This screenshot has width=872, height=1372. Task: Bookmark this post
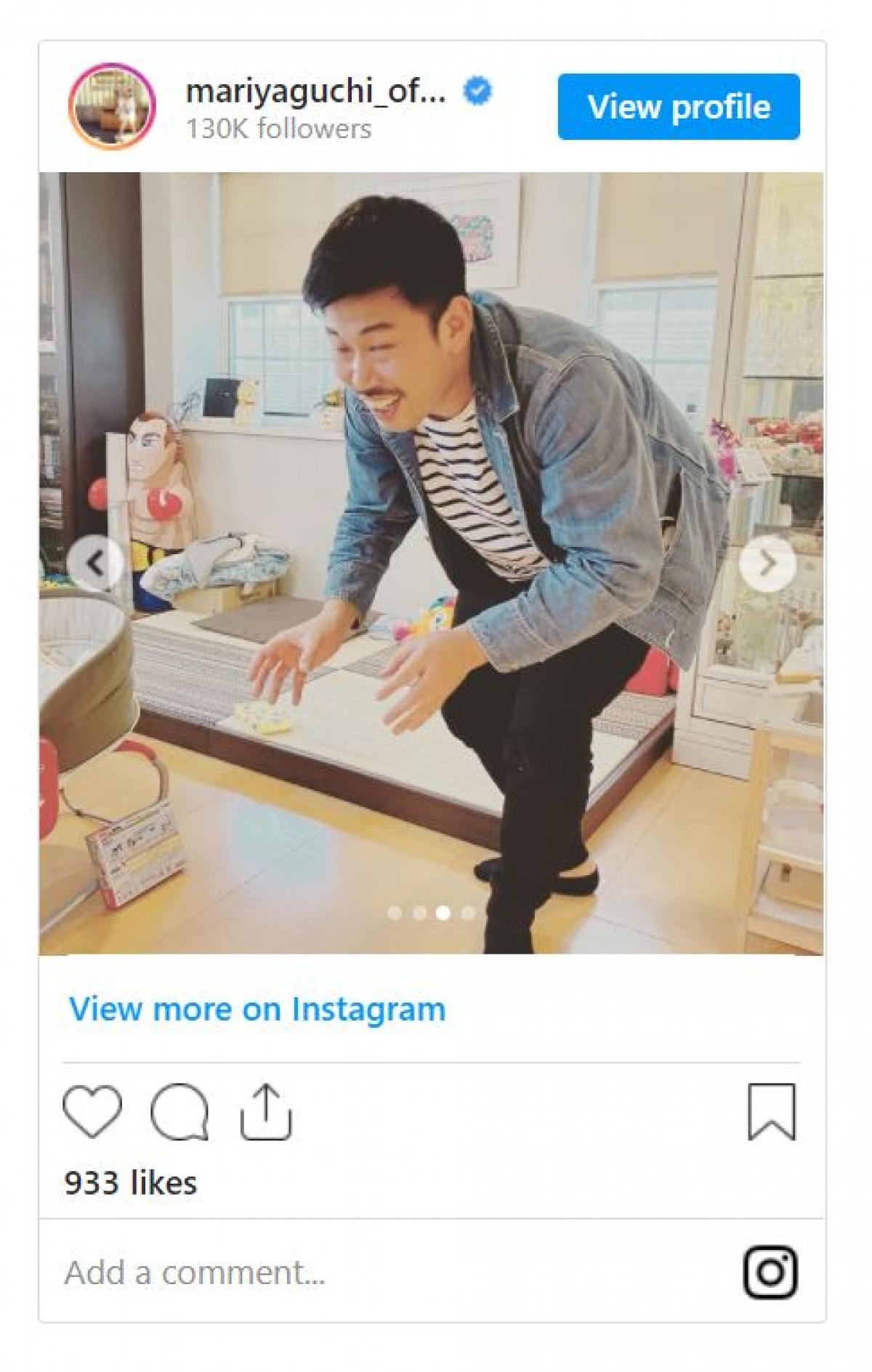coord(771,1111)
